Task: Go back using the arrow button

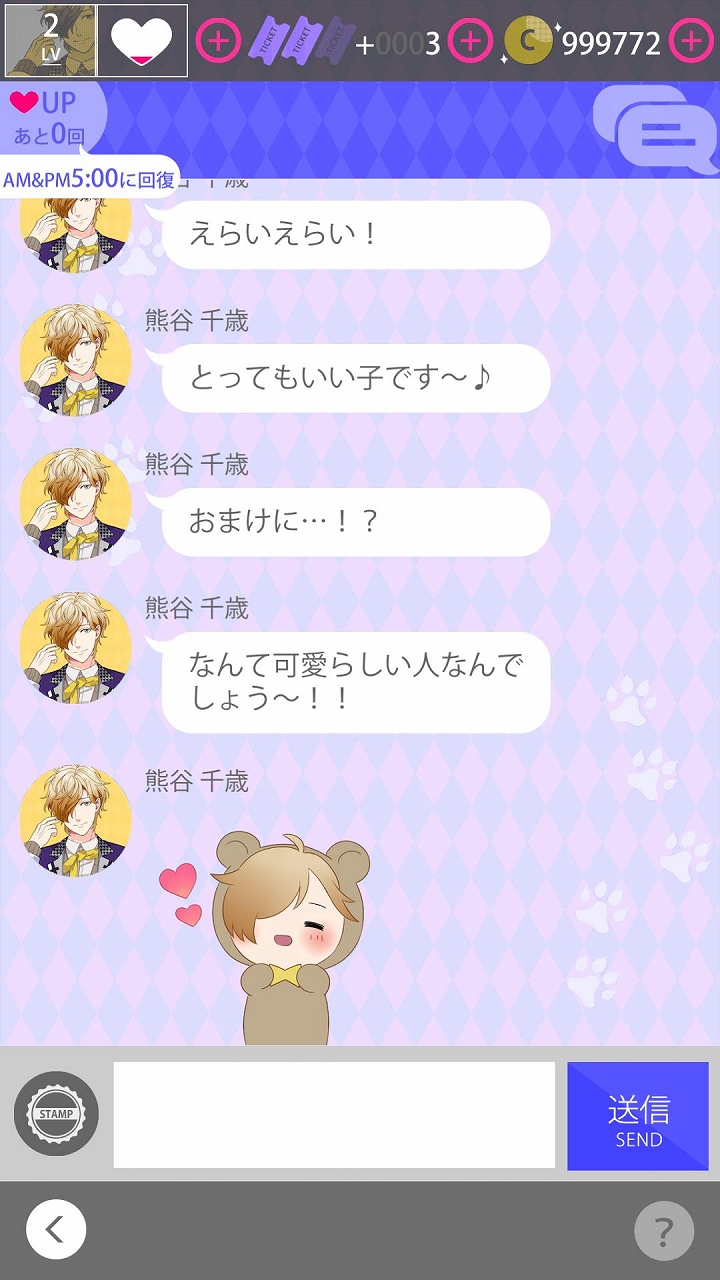Action: [x=56, y=1229]
